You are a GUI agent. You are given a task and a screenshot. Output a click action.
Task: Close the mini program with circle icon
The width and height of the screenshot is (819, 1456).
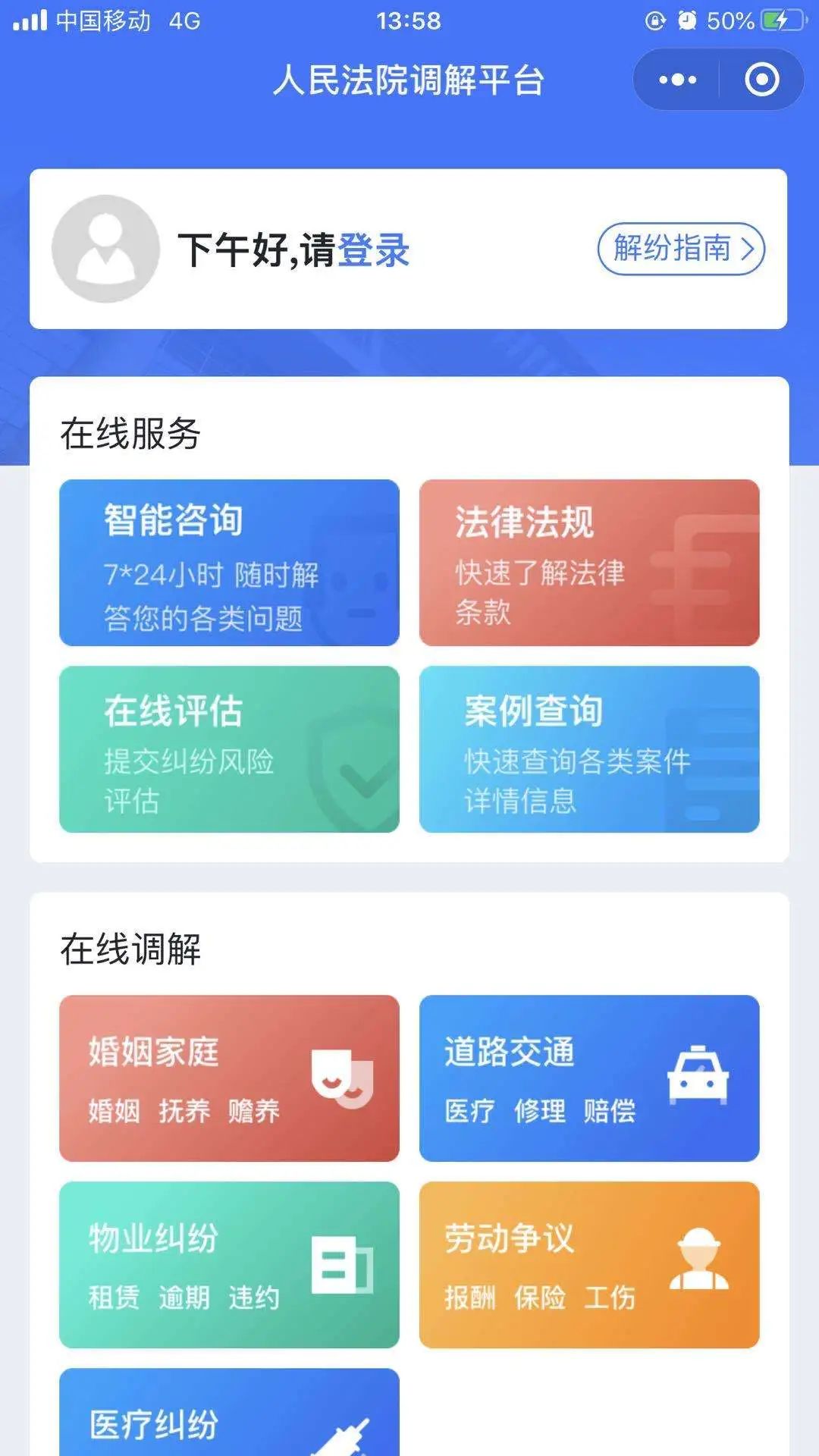[761, 80]
